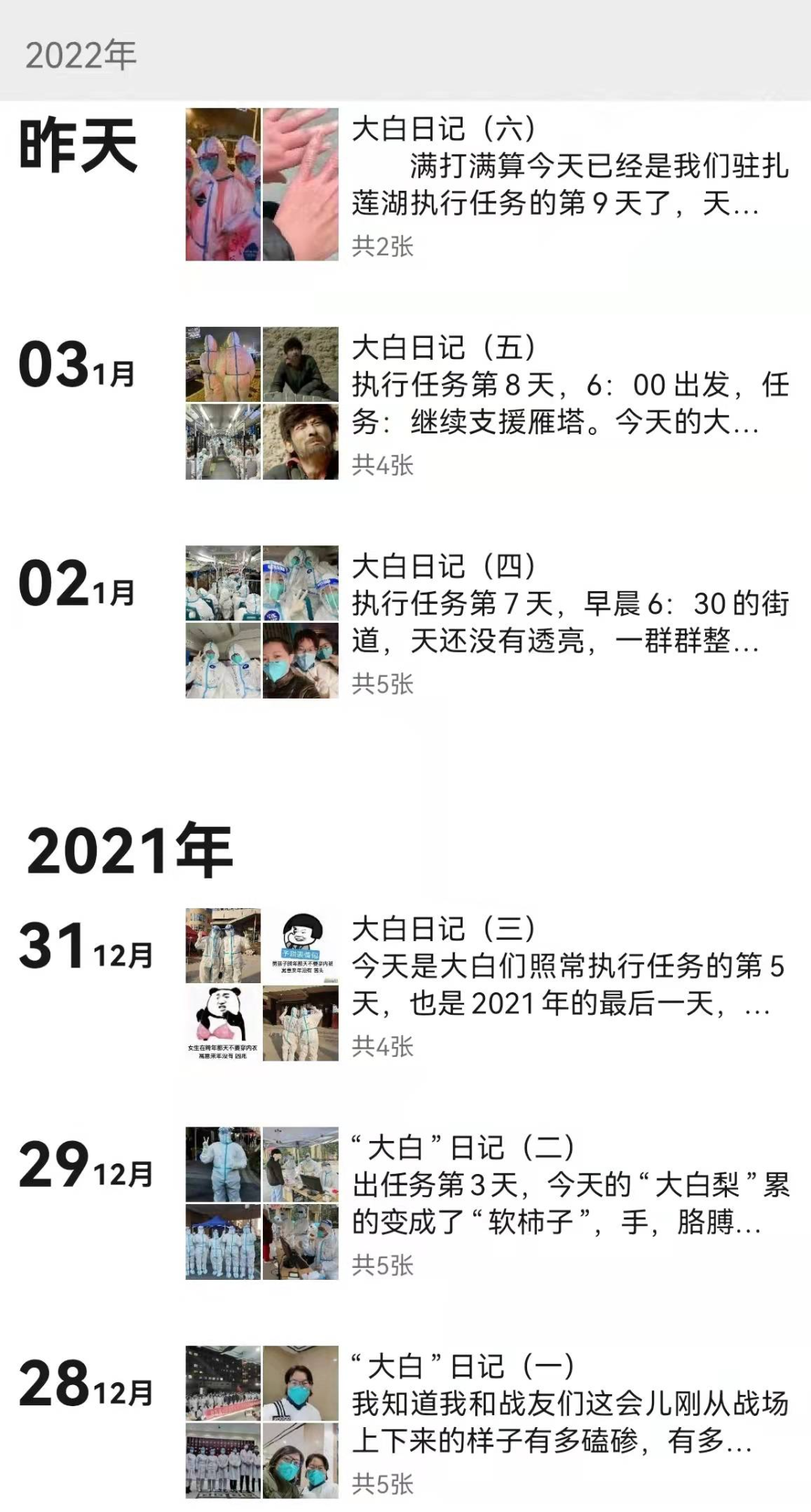
Task: Open the 大白日记（三）post dated 31 12月
Action: pos(569,985)
